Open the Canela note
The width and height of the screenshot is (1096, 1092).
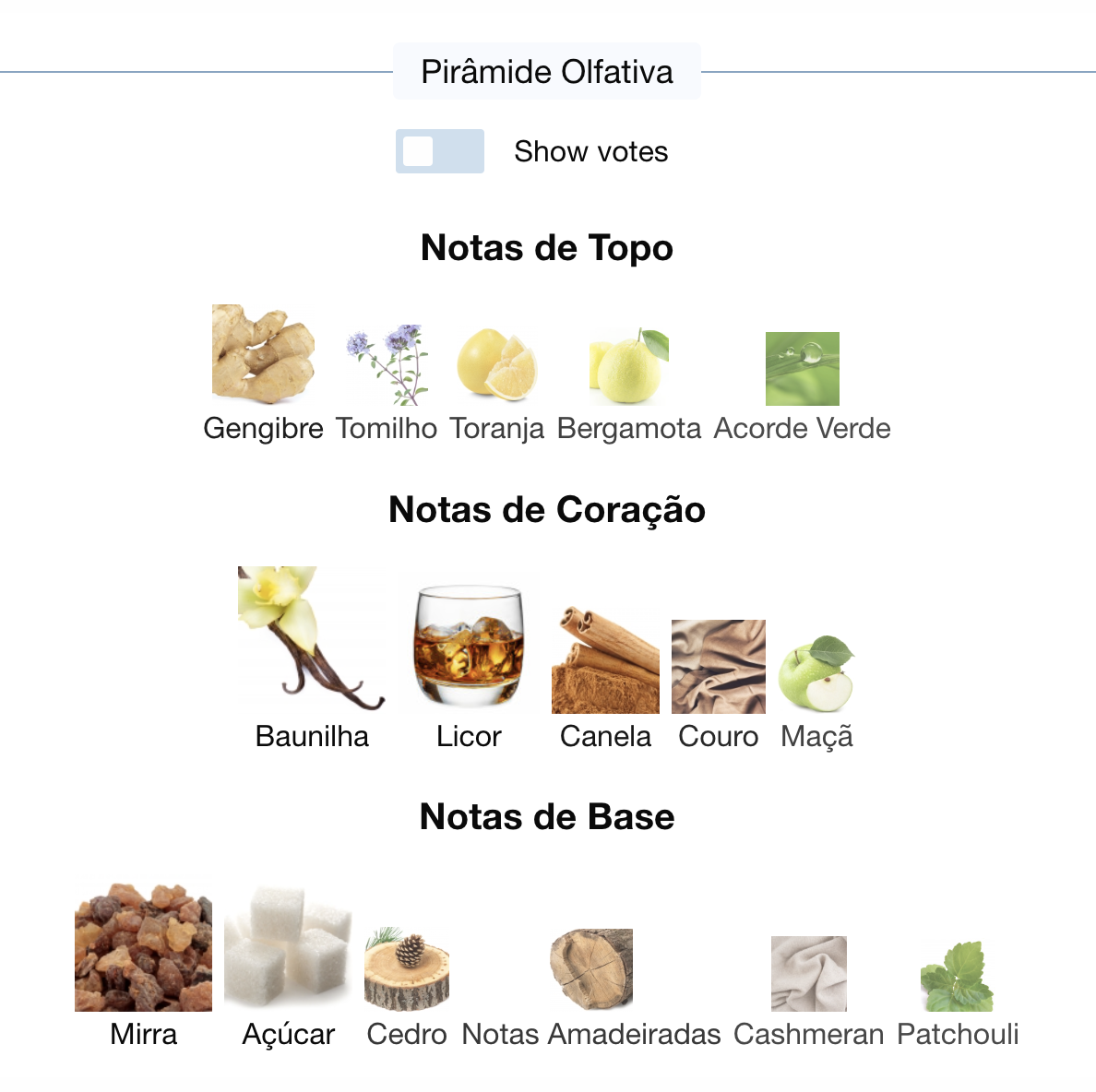605,662
